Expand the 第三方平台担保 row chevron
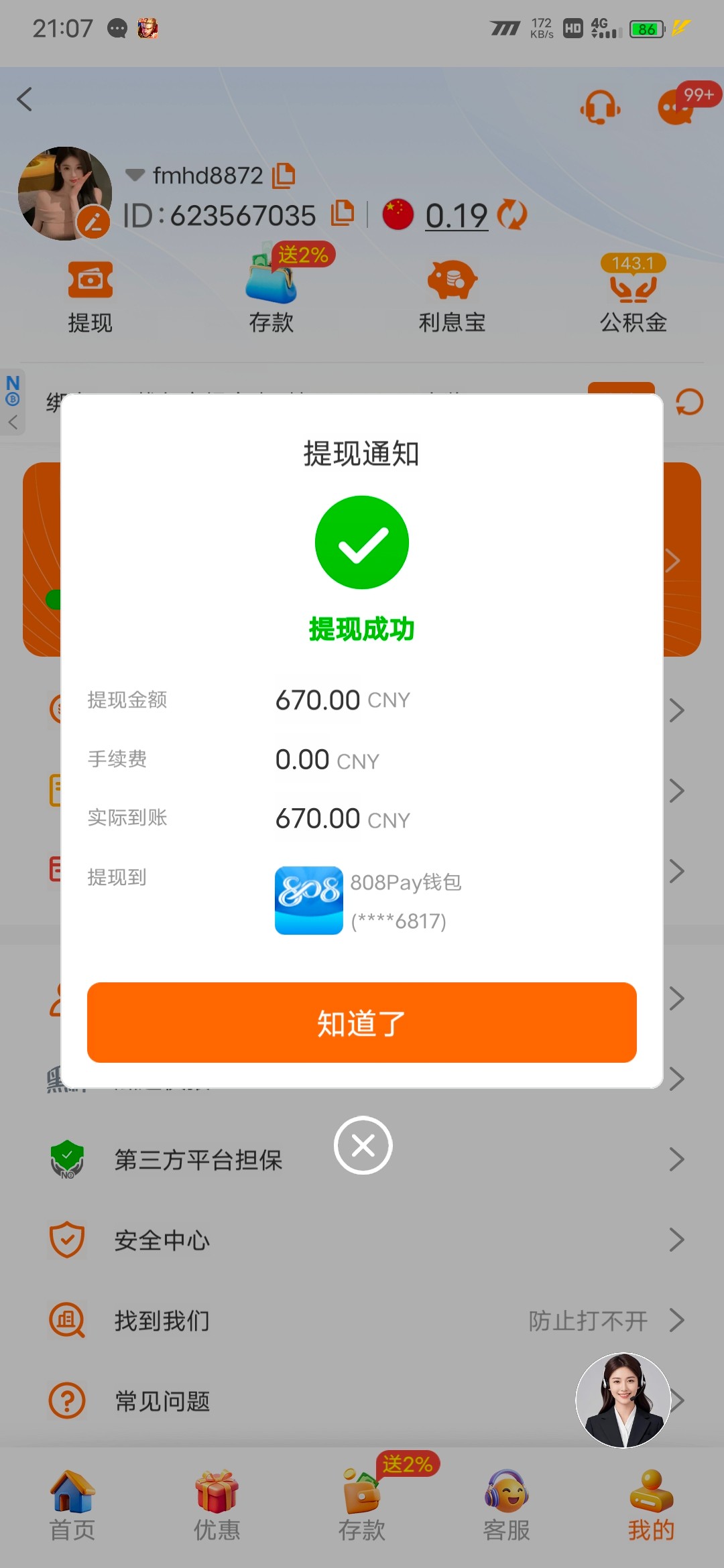Screen dimensions: 724x1568 click(677, 1160)
